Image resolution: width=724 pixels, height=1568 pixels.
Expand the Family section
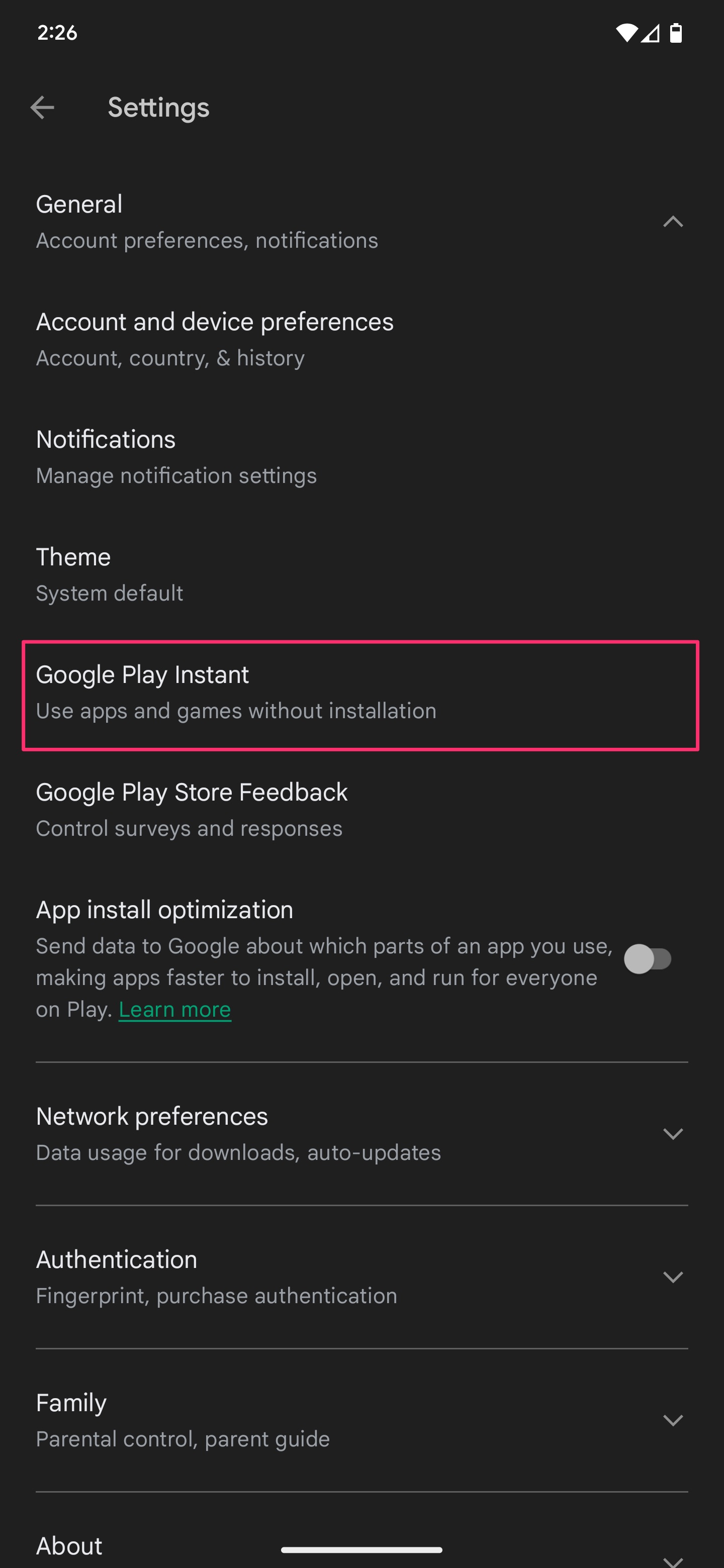tap(673, 1421)
